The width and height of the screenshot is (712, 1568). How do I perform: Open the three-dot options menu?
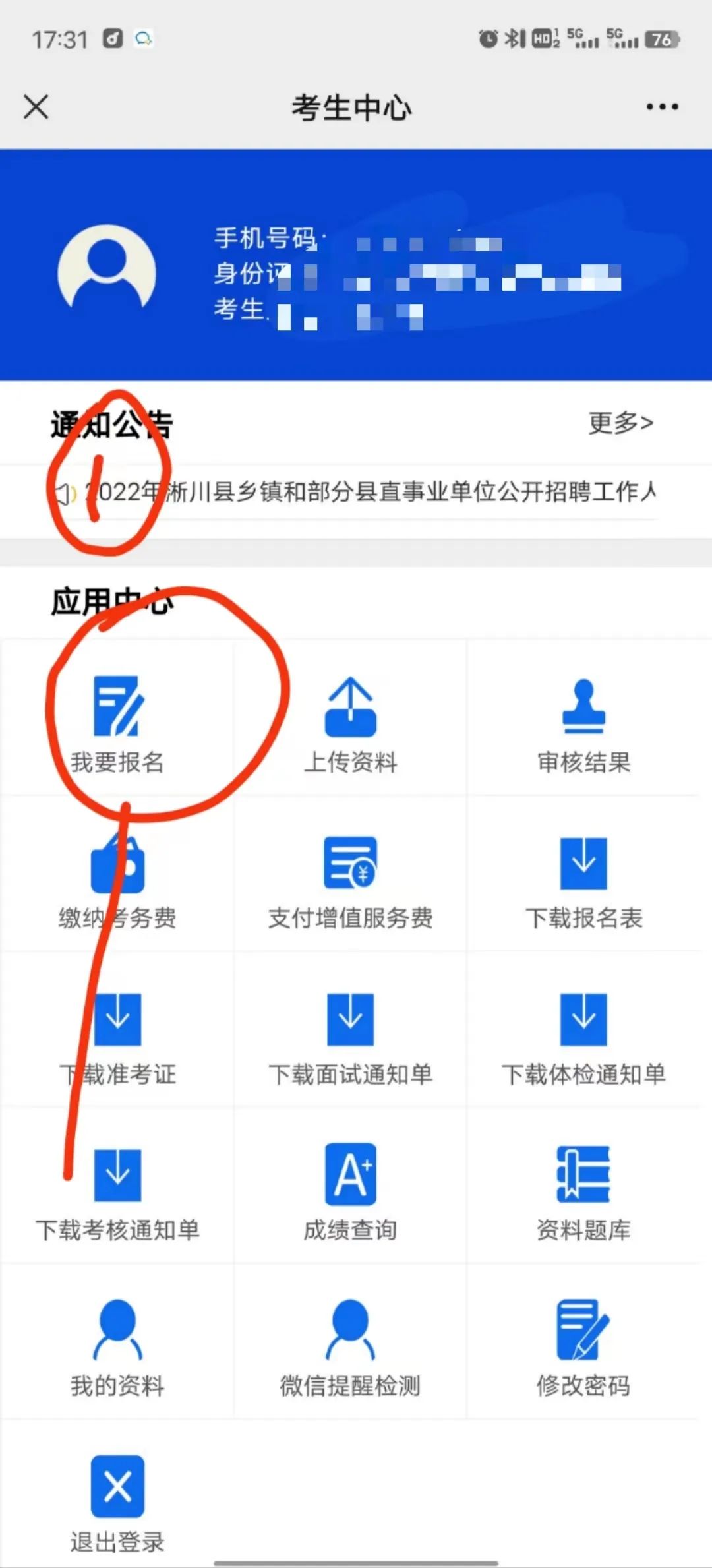click(x=662, y=106)
